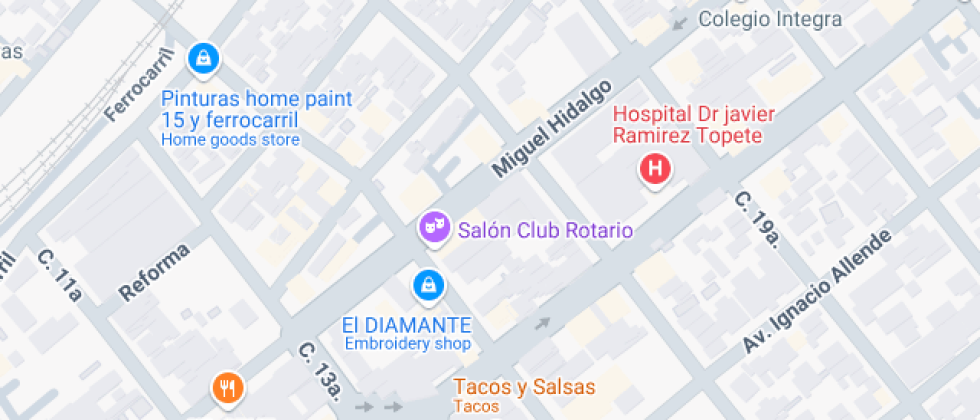Select the orange restaurant marker near C. 13a
Viewport: 980px width, 420px height.
tap(229, 388)
